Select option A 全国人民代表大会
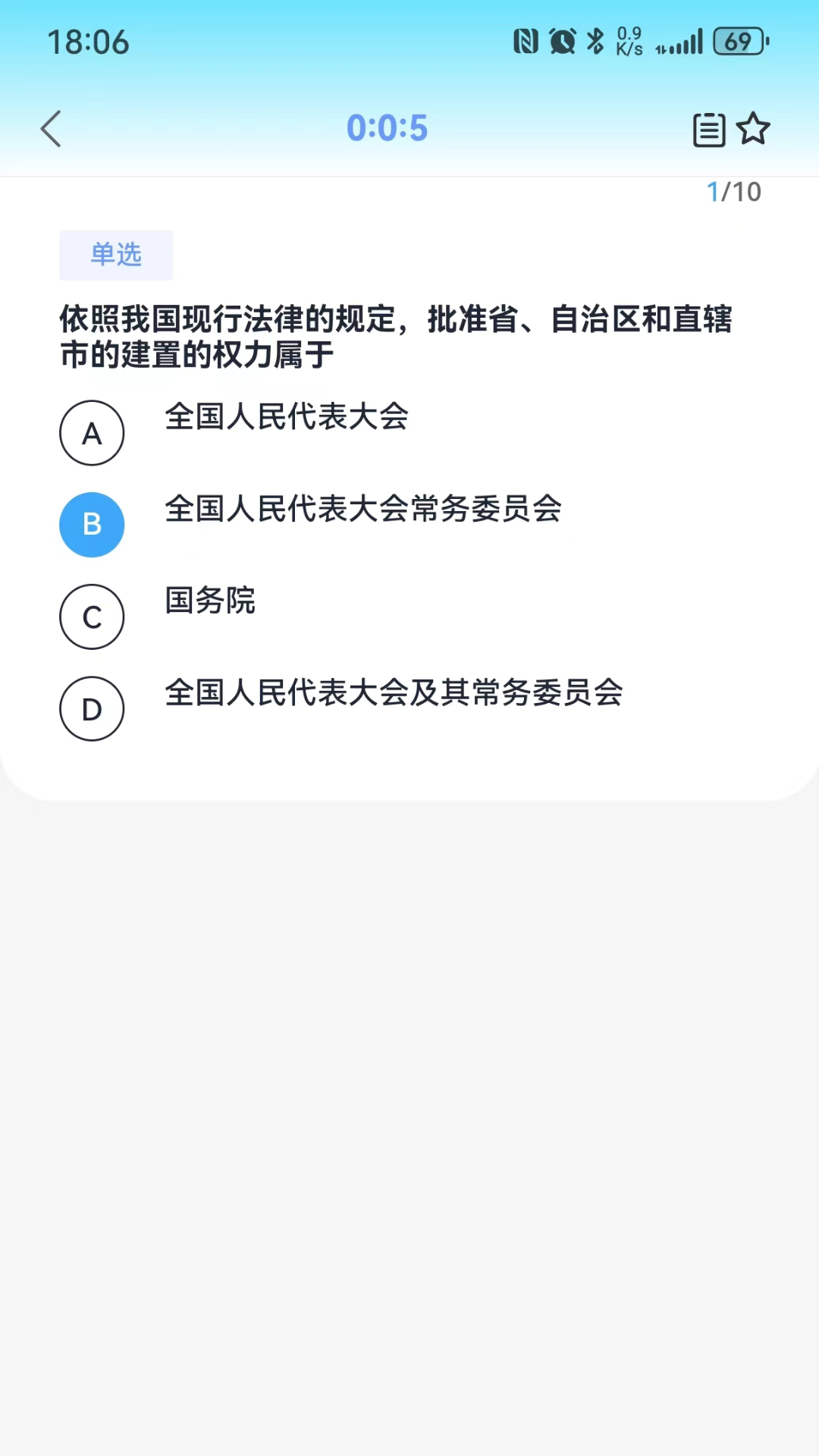The width and height of the screenshot is (819, 1456). (x=92, y=432)
